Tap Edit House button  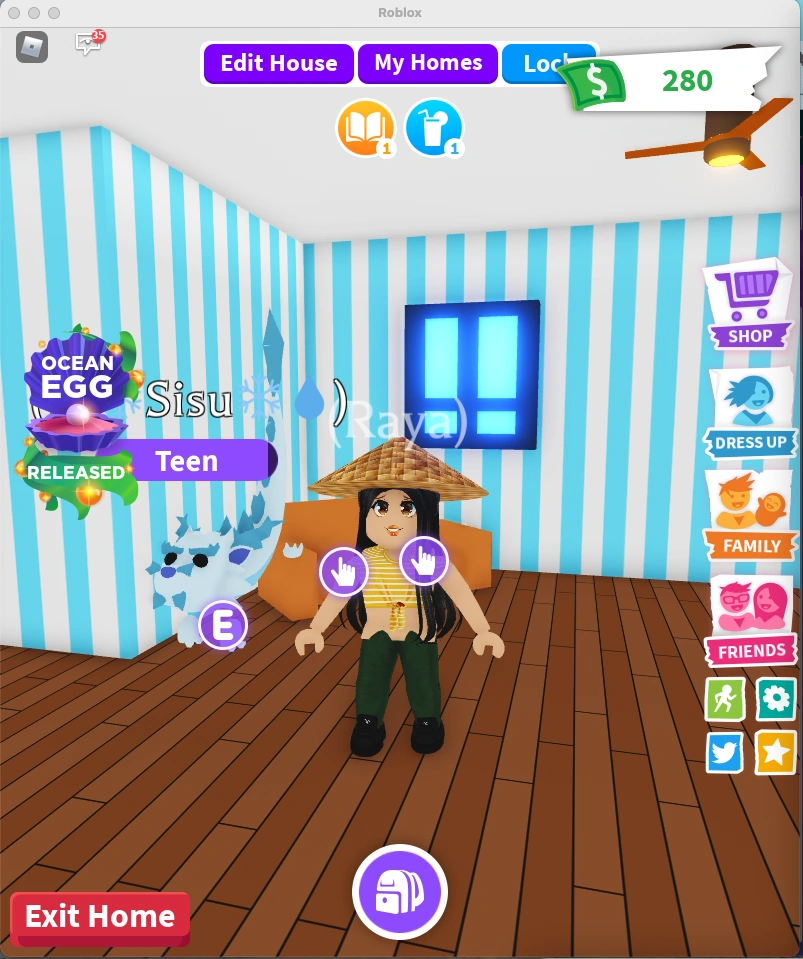279,63
